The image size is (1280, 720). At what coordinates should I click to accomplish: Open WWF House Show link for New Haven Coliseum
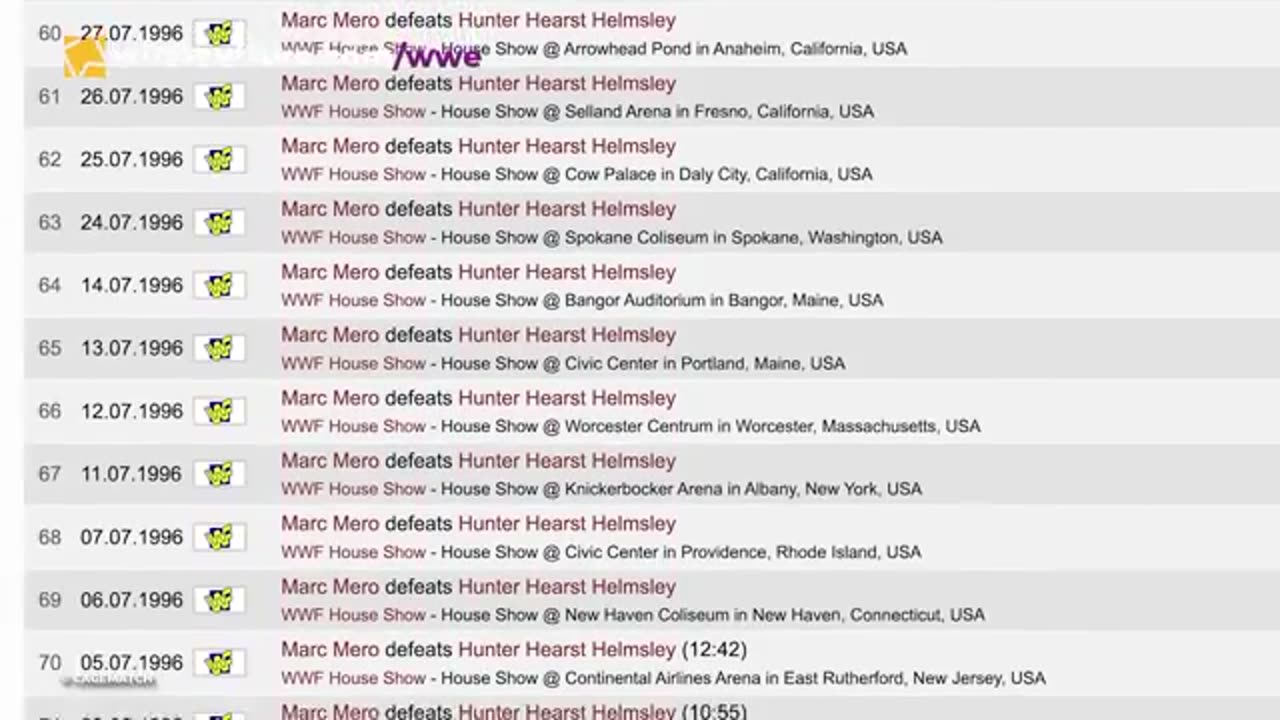tap(353, 615)
